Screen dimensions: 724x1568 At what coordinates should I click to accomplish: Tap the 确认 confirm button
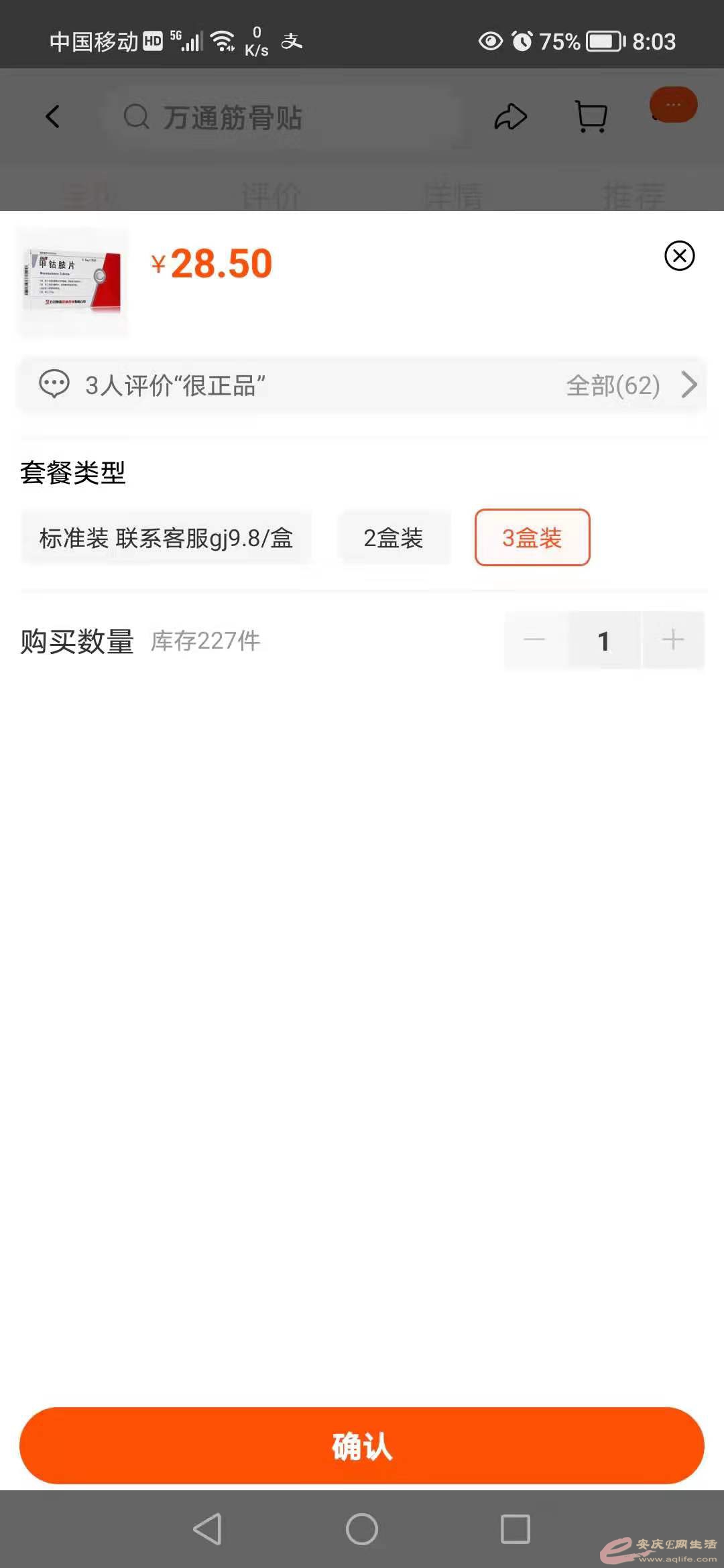click(362, 1445)
